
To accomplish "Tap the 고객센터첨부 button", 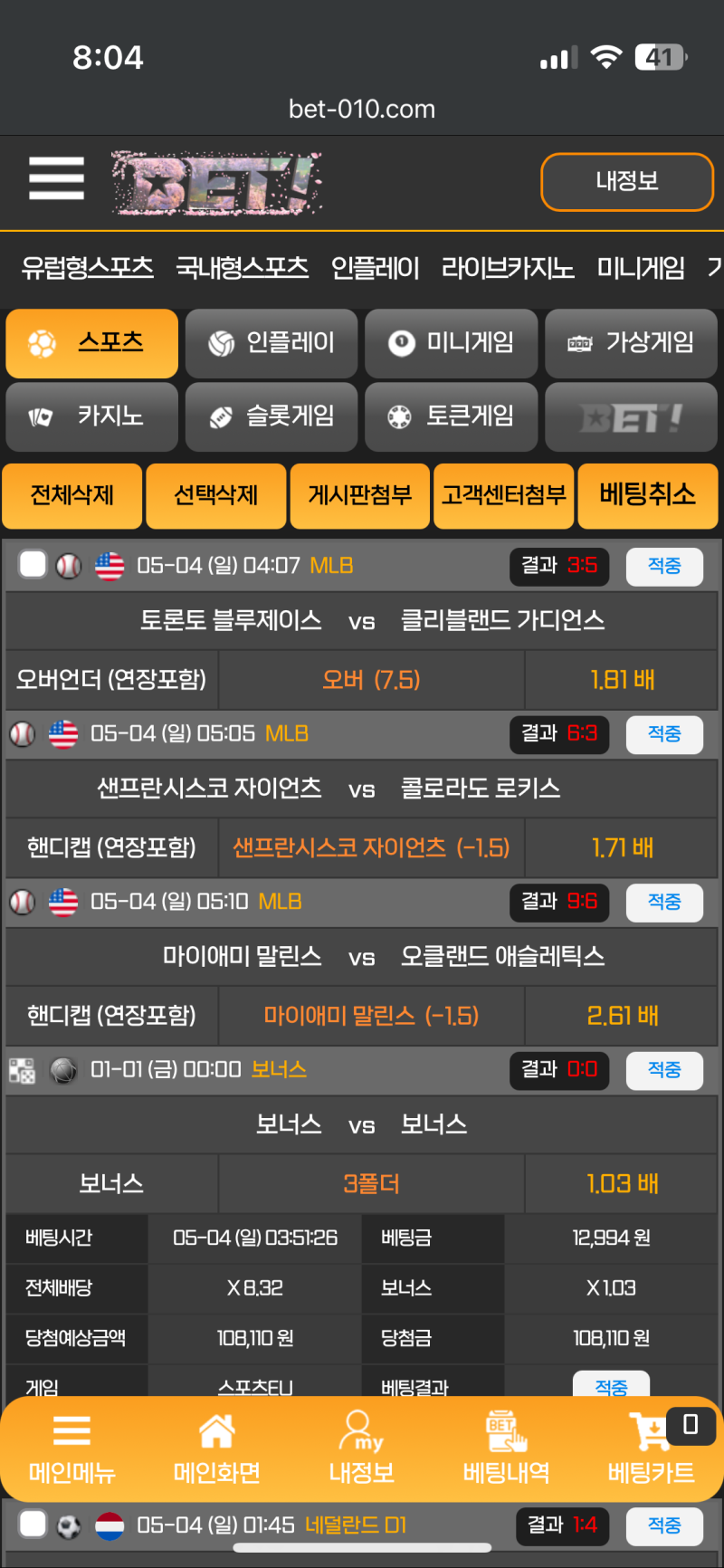I will 504,495.
